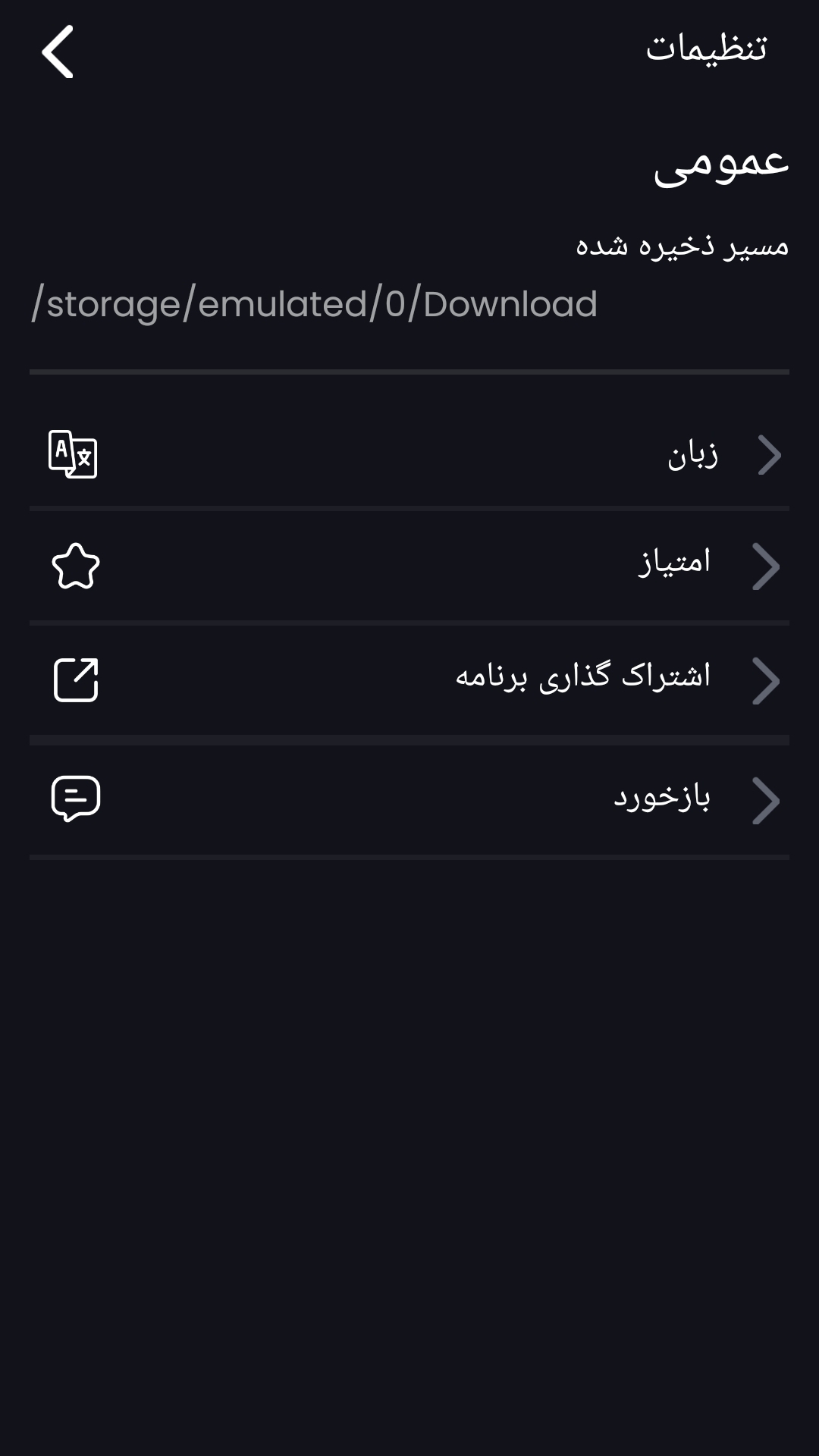This screenshot has height=1456, width=819.
Task: Click the feedback speech bubble icon
Action: click(76, 796)
